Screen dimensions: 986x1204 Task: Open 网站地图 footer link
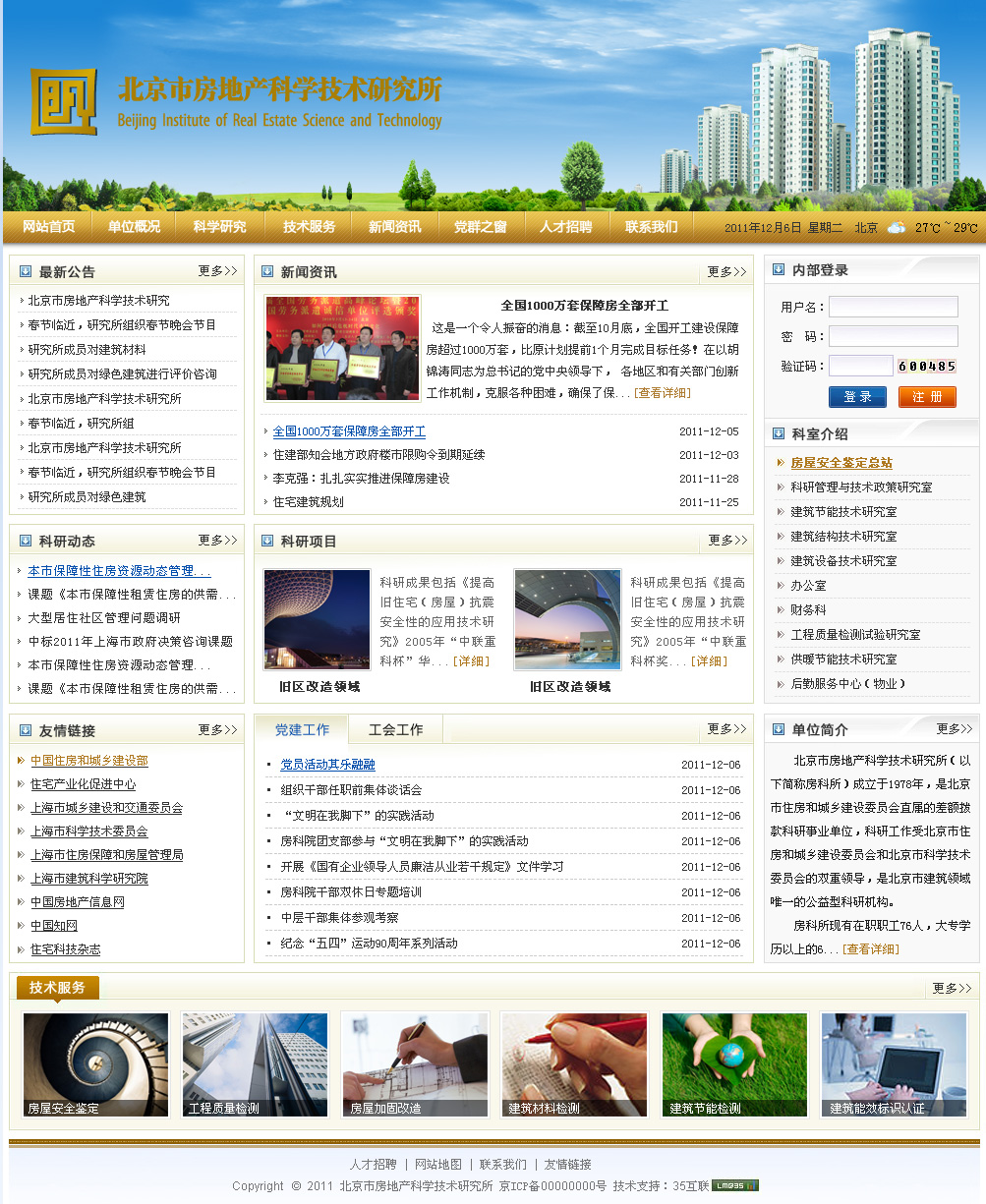coord(437,1165)
